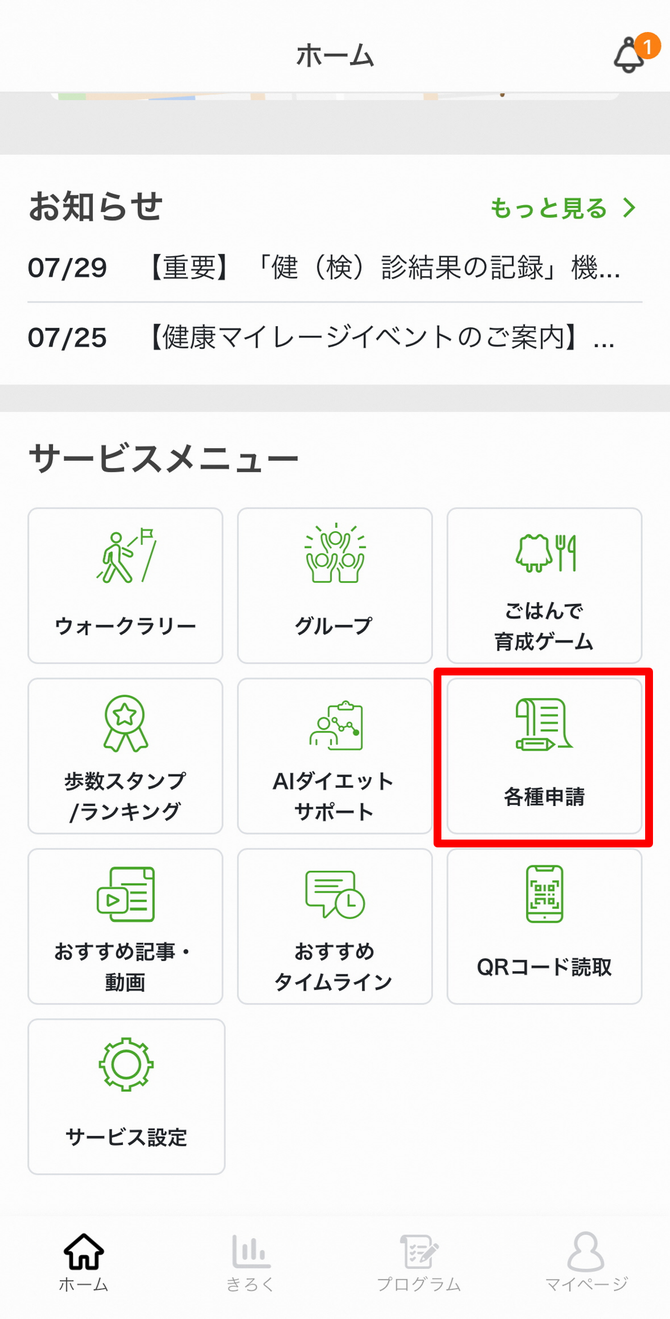View おすすめ記事・動画
Screen dimensions: 670x1319
[125, 926]
